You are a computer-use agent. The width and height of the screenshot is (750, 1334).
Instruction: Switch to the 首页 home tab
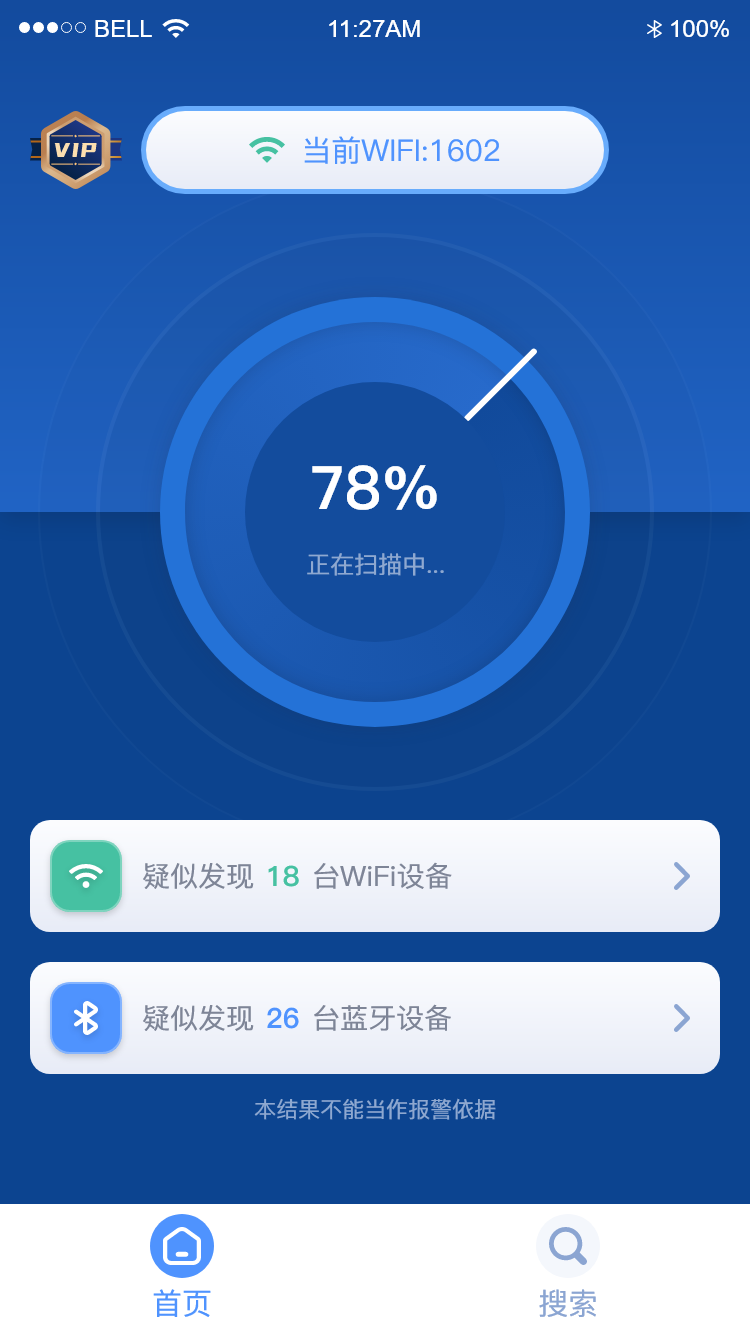tap(182, 1266)
